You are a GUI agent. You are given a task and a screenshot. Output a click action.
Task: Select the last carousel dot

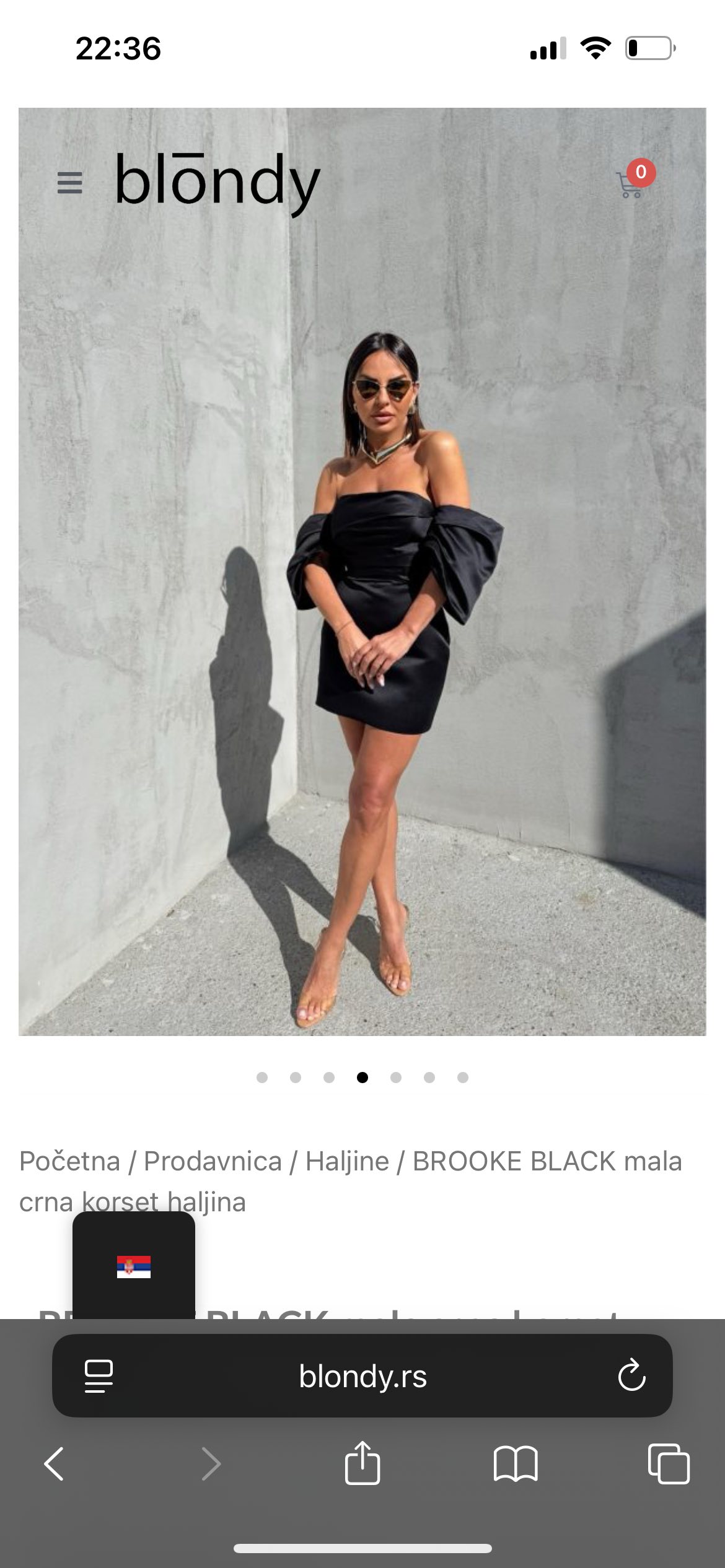point(463,1078)
